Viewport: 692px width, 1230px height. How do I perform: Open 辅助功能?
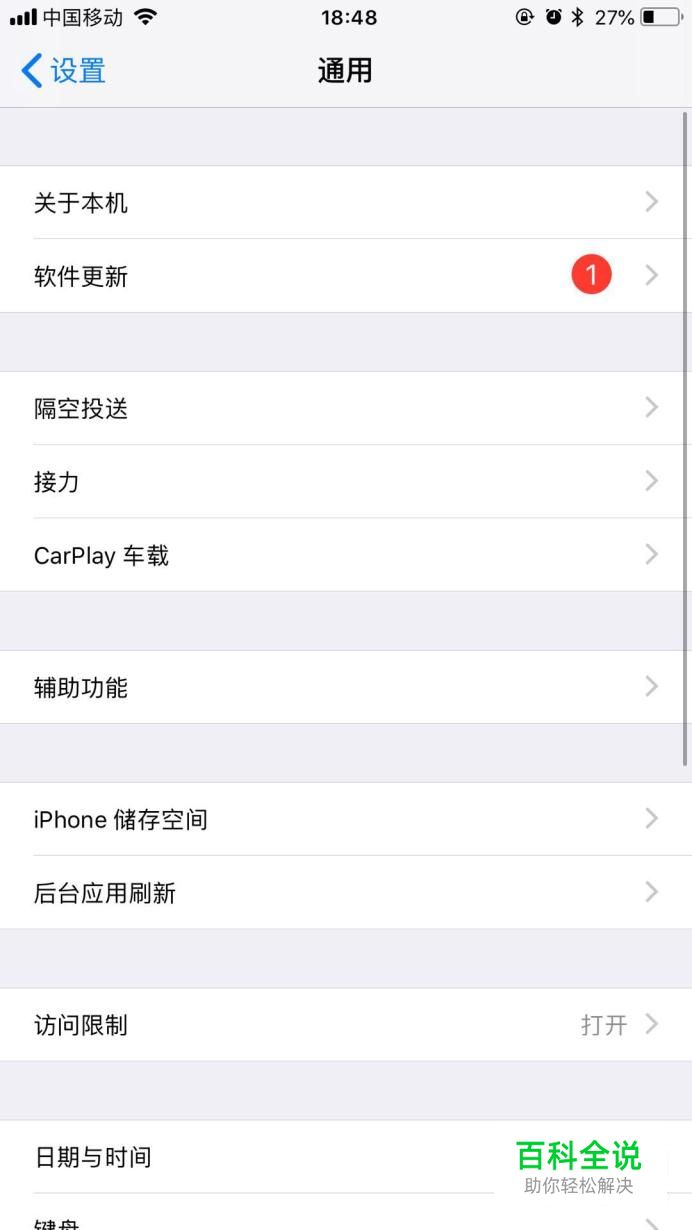(x=345, y=687)
